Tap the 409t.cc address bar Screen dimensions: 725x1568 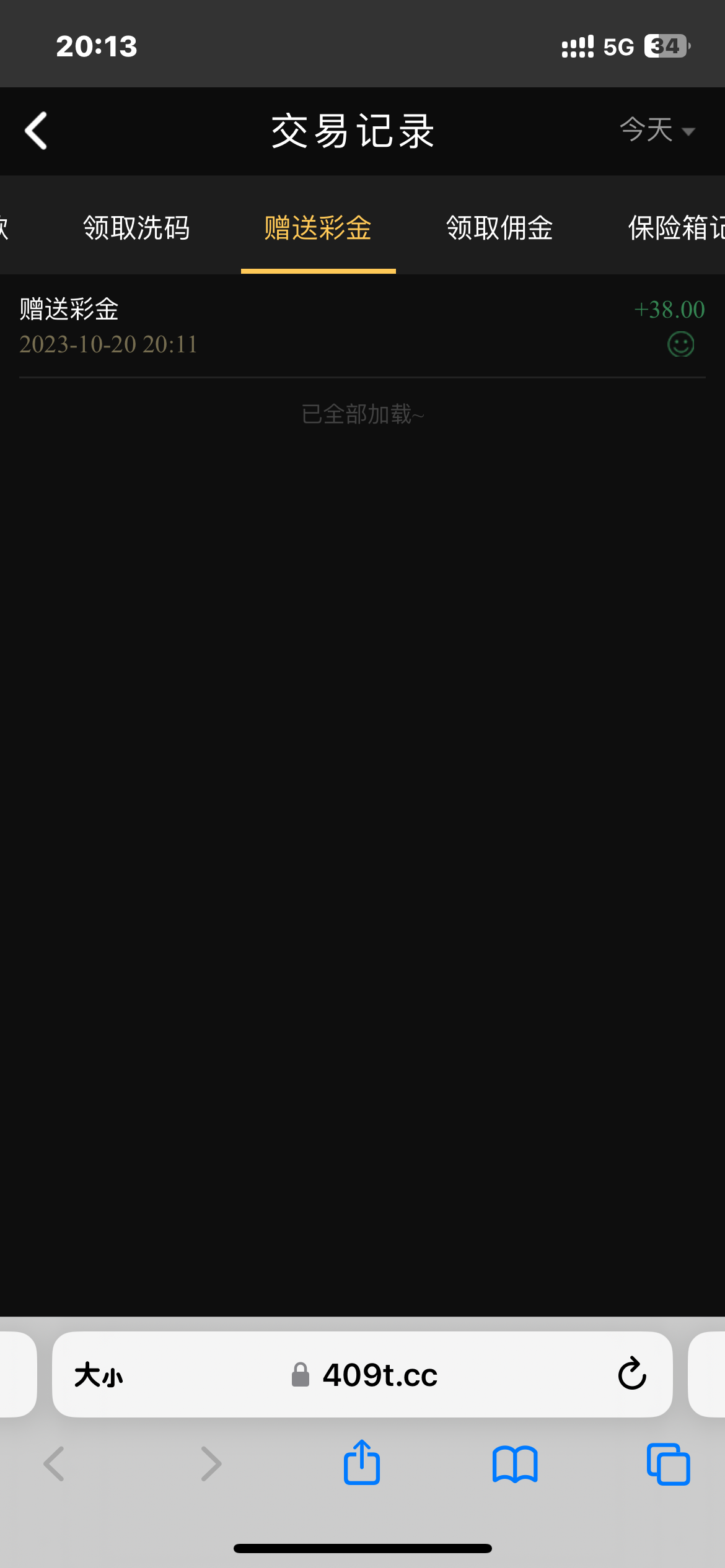379,1375
